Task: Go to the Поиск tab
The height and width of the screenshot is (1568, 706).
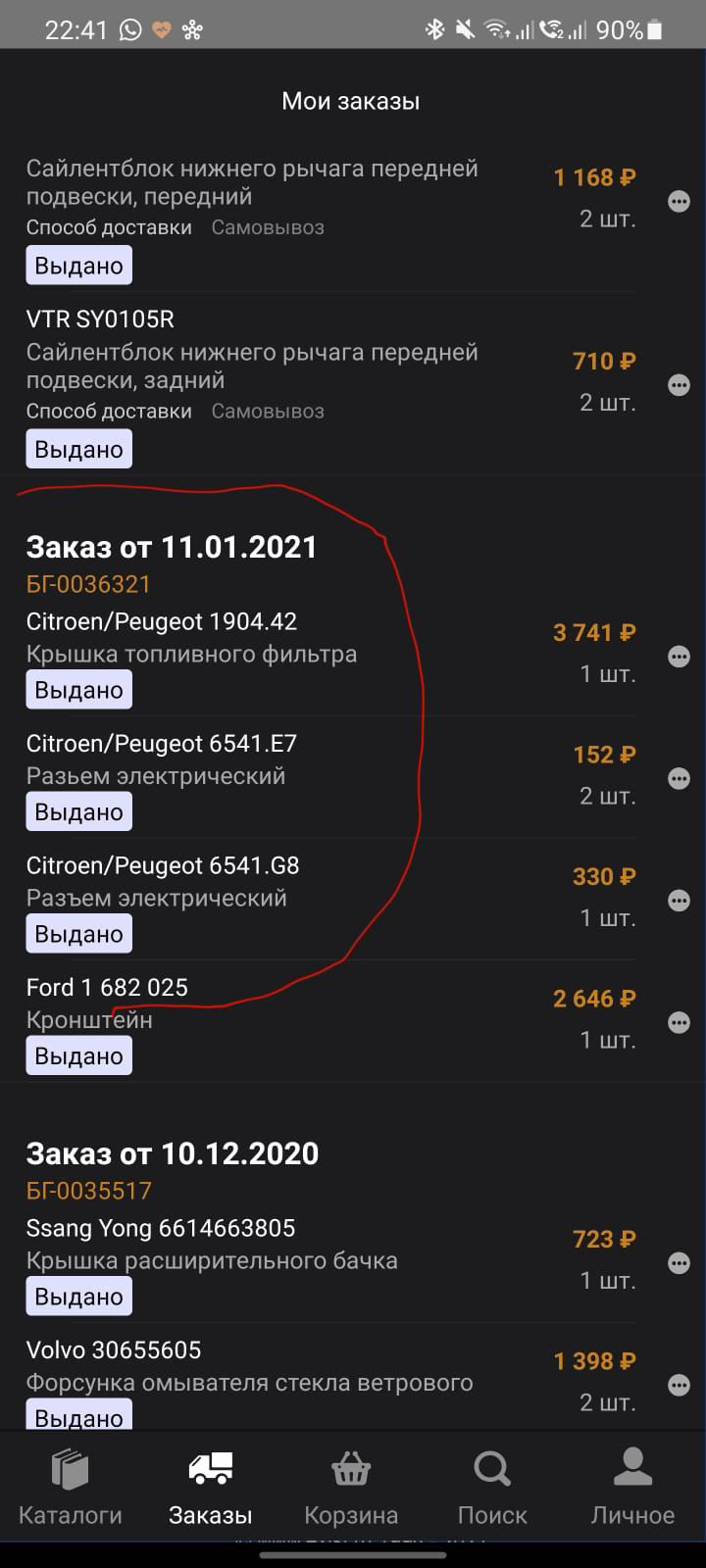Action: coord(492,1488)
